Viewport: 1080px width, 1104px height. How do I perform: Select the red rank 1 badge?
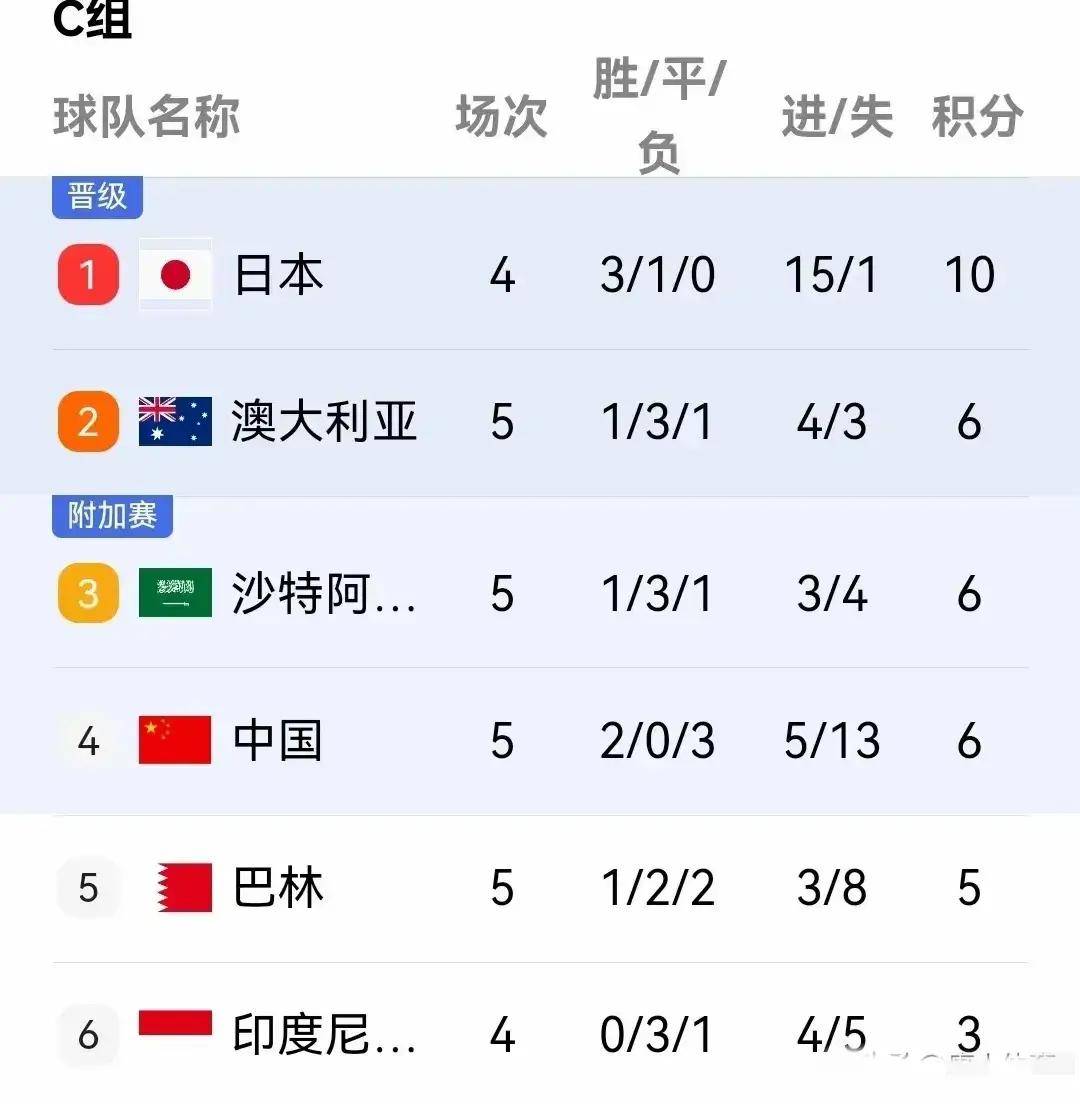point(88,275)
